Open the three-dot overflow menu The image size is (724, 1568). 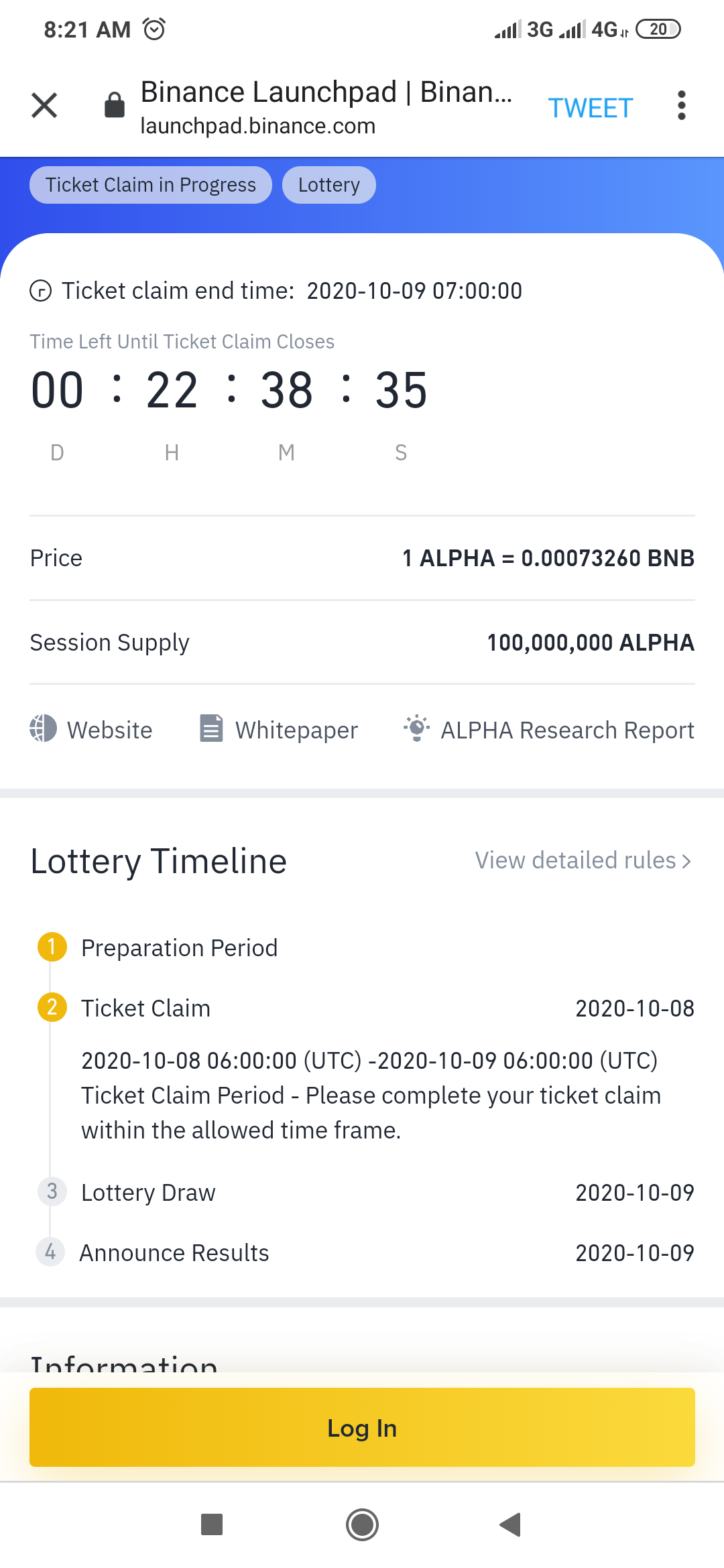click(x=681, y=106)
